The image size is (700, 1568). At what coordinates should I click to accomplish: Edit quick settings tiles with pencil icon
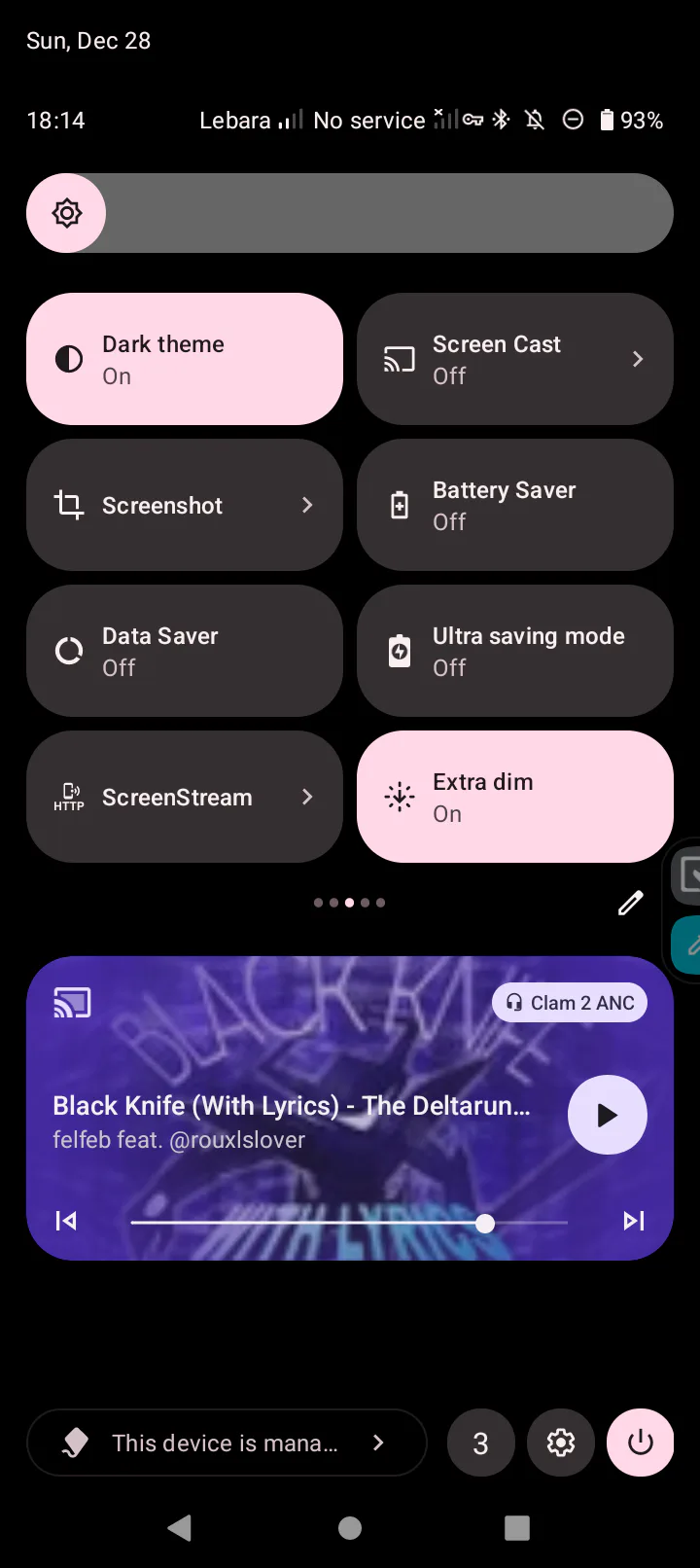point(630,903)
